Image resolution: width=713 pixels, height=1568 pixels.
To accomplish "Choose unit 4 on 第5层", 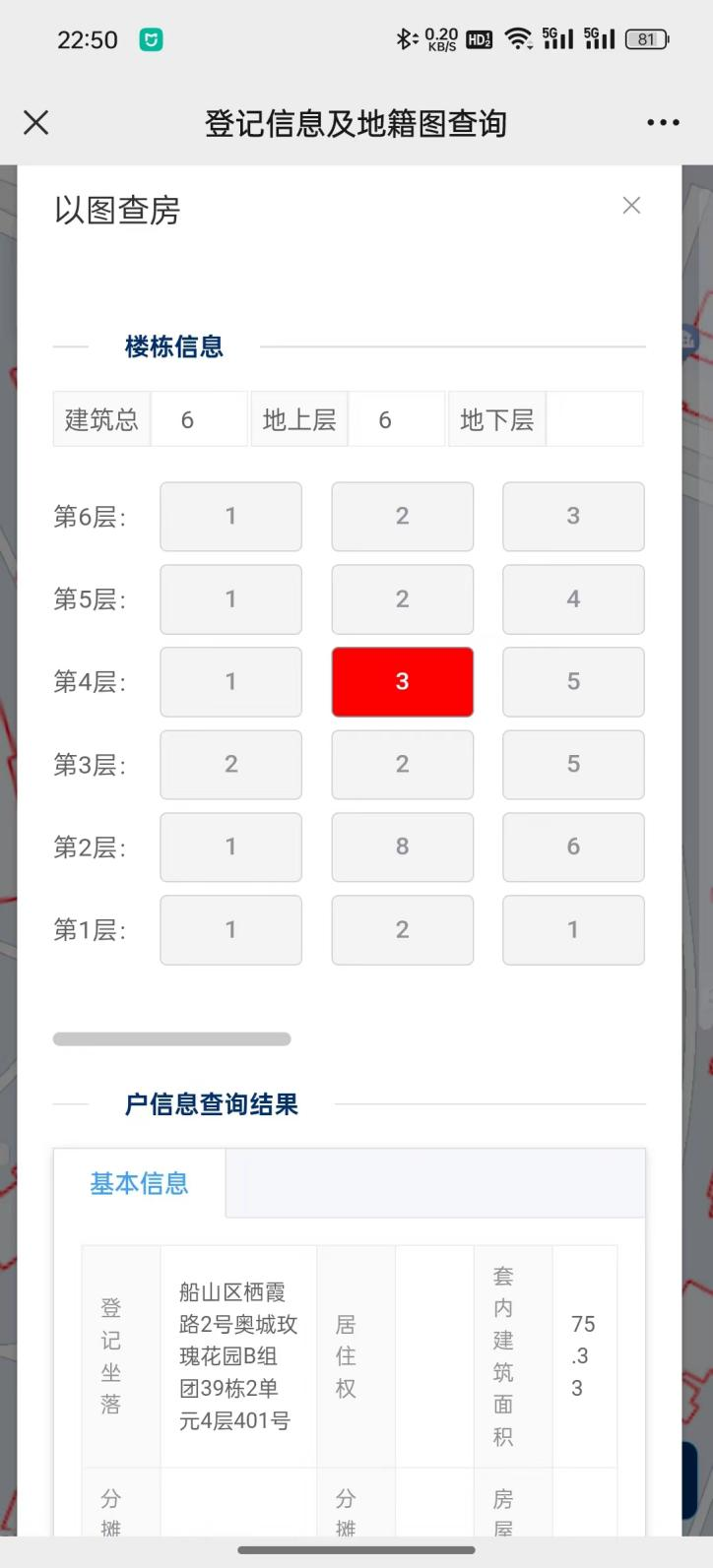I will [x=573, y=598].
